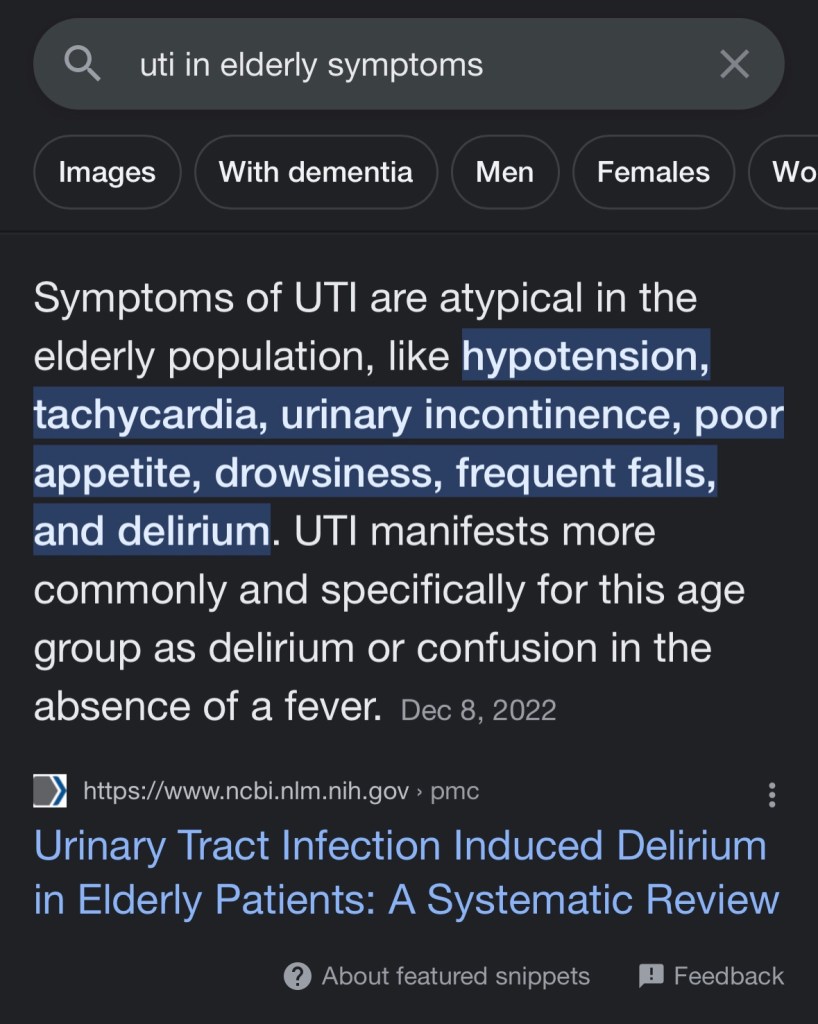
Task: Open the result's three-dot options menu
Action: (x=771, y=795)
